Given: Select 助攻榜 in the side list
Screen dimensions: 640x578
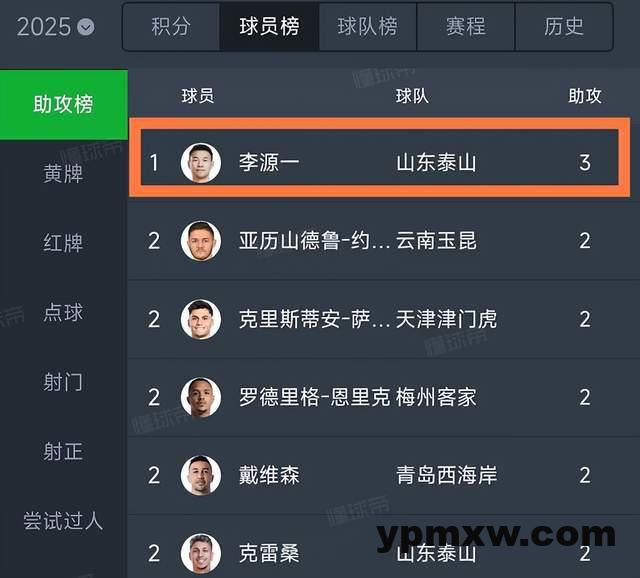Looking at the screenshot, I should tap(63, 104).
